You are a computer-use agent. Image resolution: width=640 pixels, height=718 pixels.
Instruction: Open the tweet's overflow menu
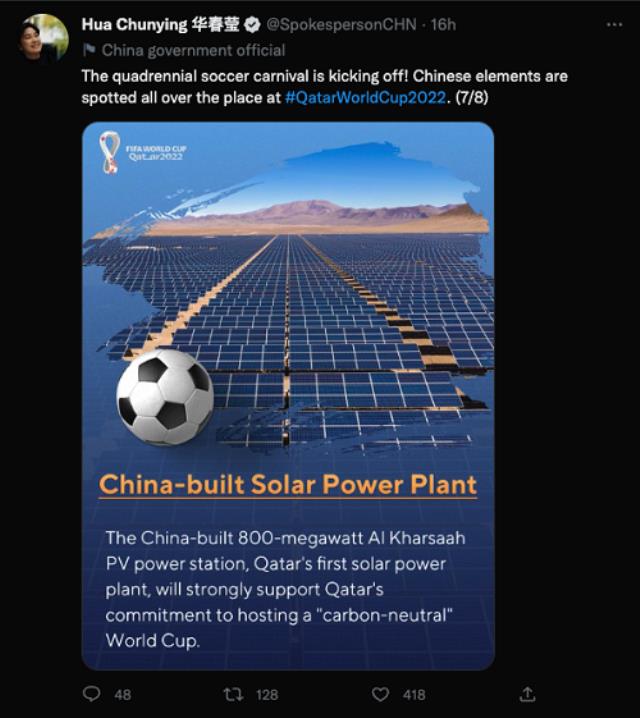click(614, 25)
